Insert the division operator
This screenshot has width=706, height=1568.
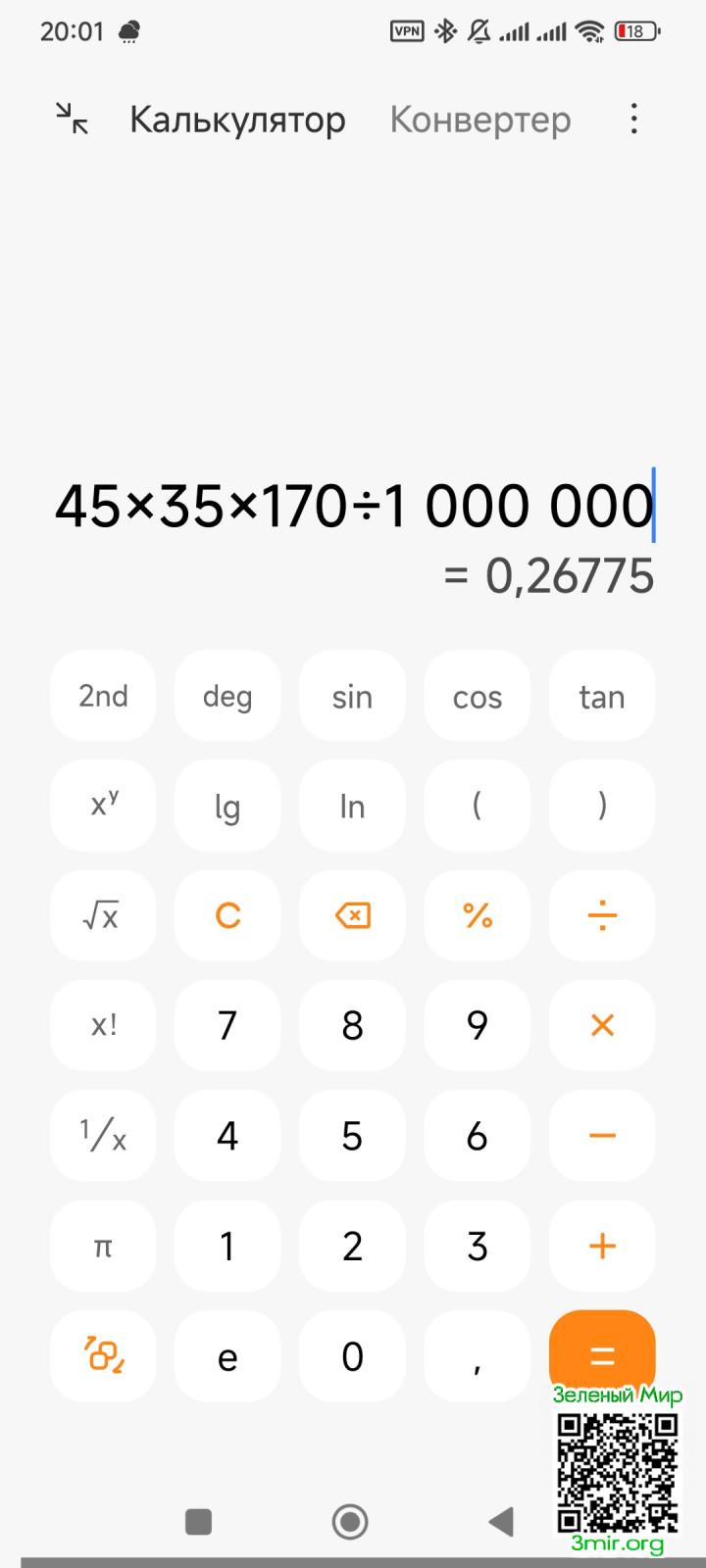pos(602,915)
